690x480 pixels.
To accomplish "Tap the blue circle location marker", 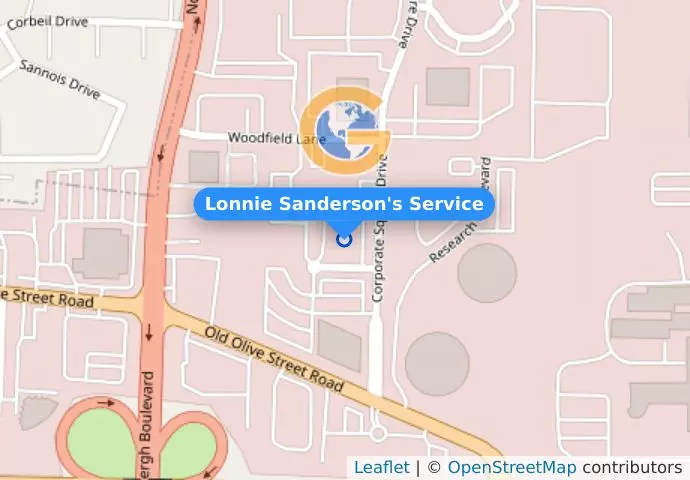I will click(345, 239).
